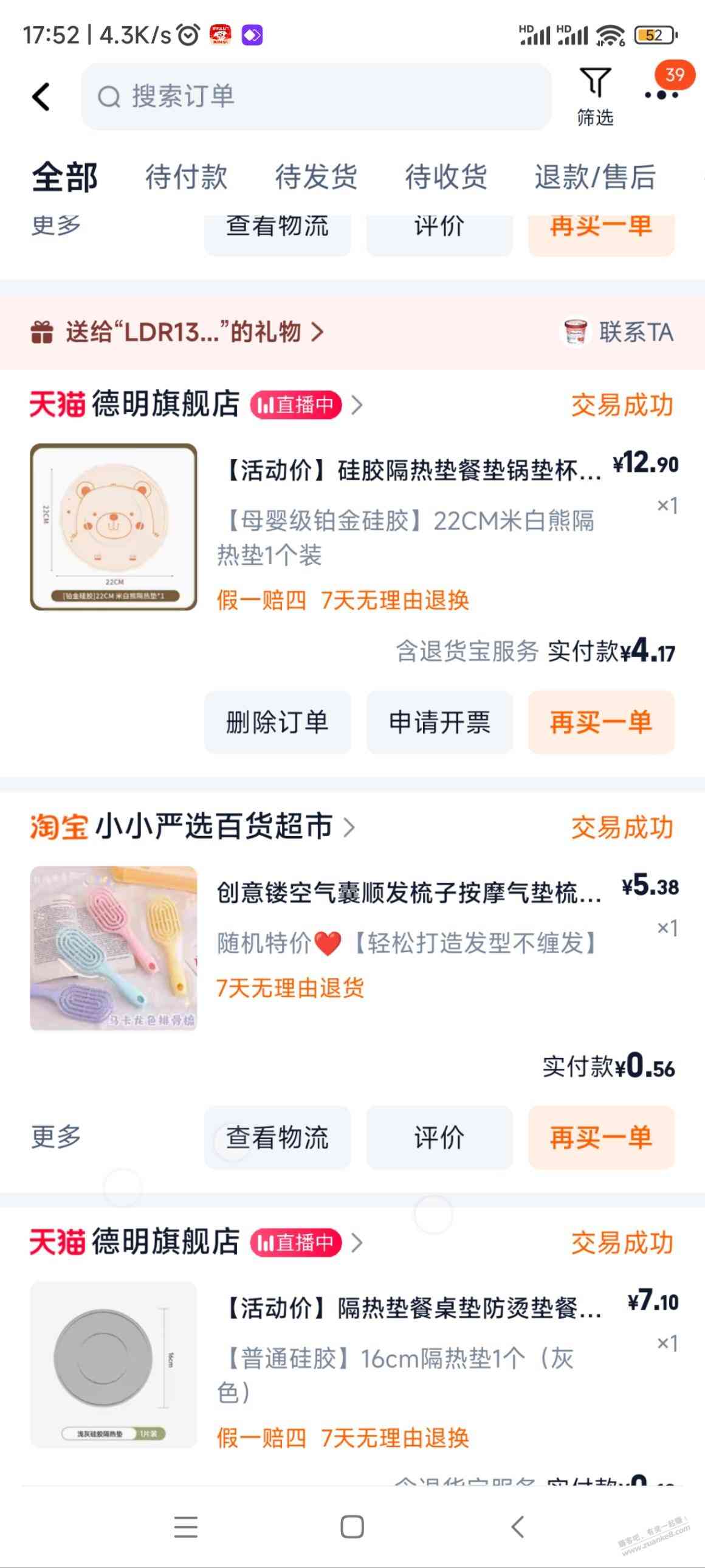
Task: Open the 筛选 filter
Action: (595, 97)
